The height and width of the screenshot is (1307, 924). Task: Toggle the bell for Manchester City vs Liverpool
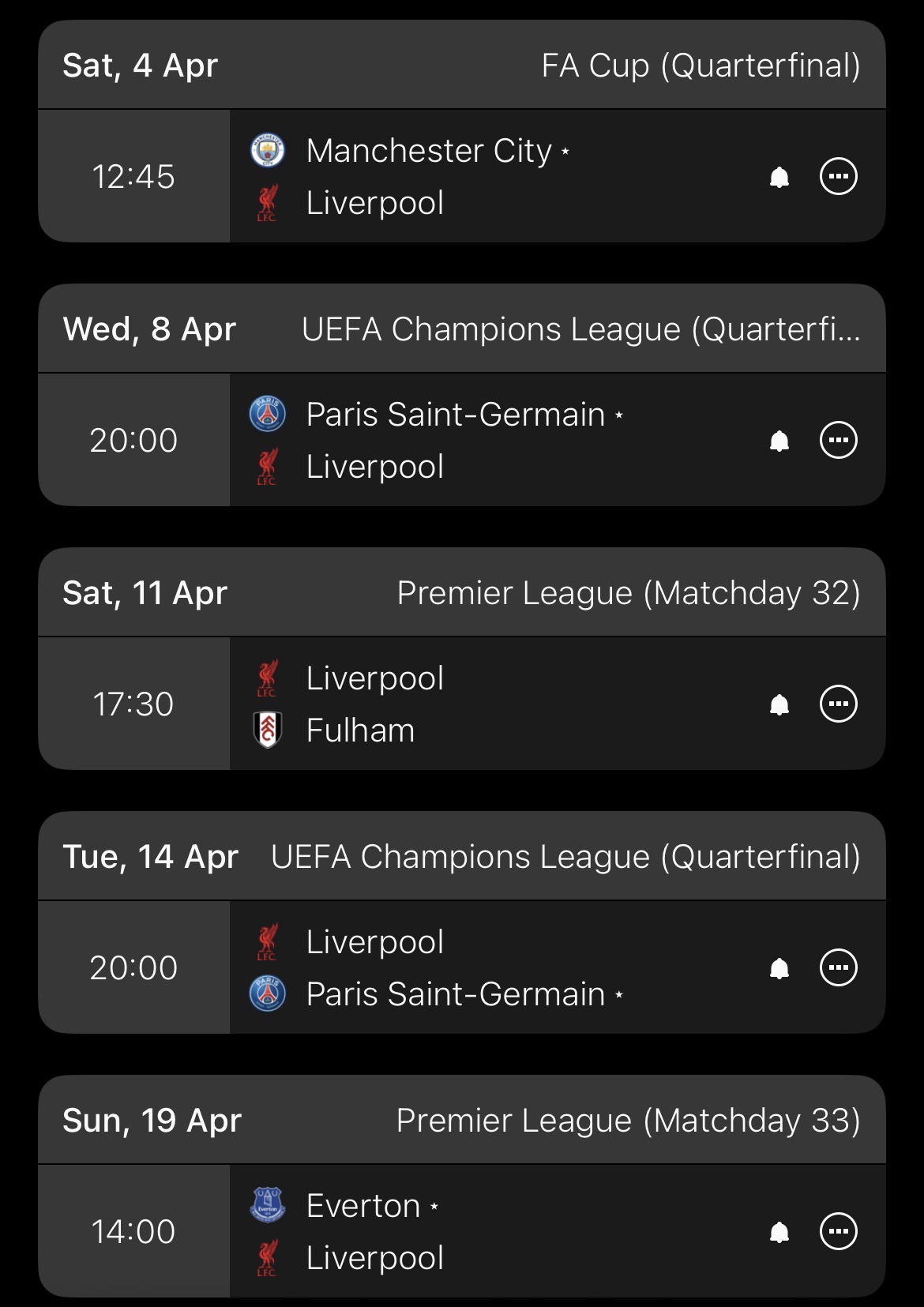(x=779, y=177)
